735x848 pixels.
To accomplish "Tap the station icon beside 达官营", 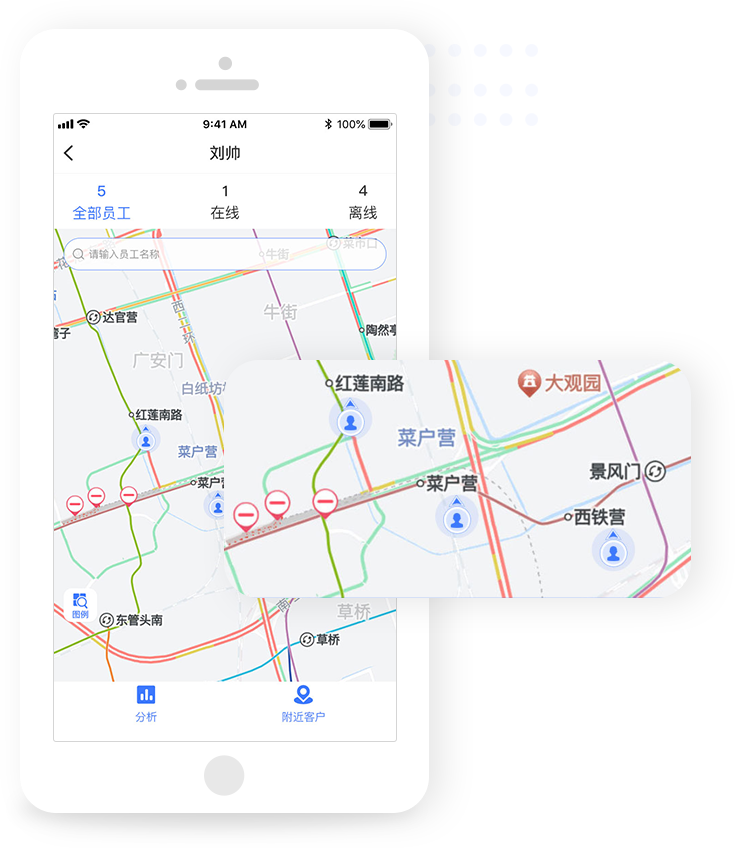I will 93,317.
